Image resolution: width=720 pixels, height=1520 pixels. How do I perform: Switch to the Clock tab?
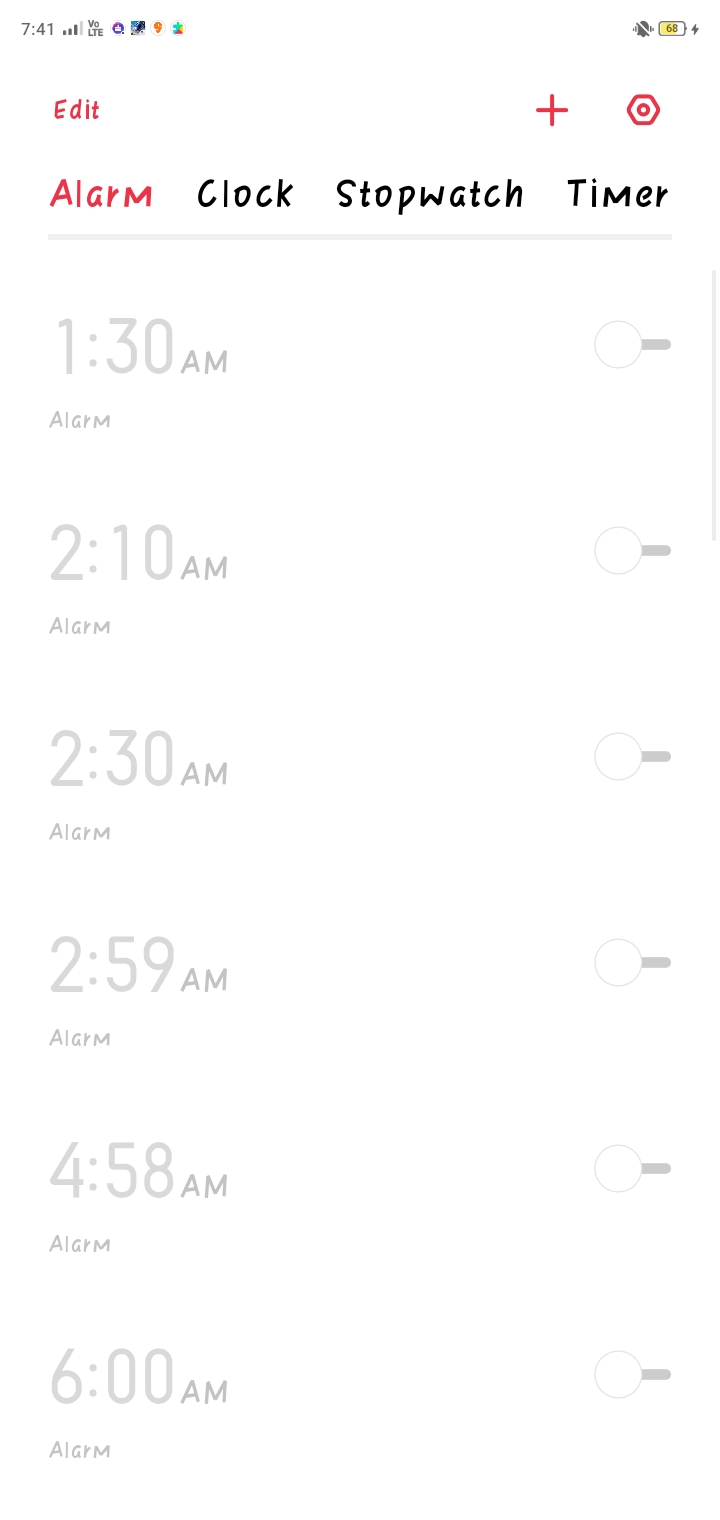pyautogui.click(x=245, y=194)
